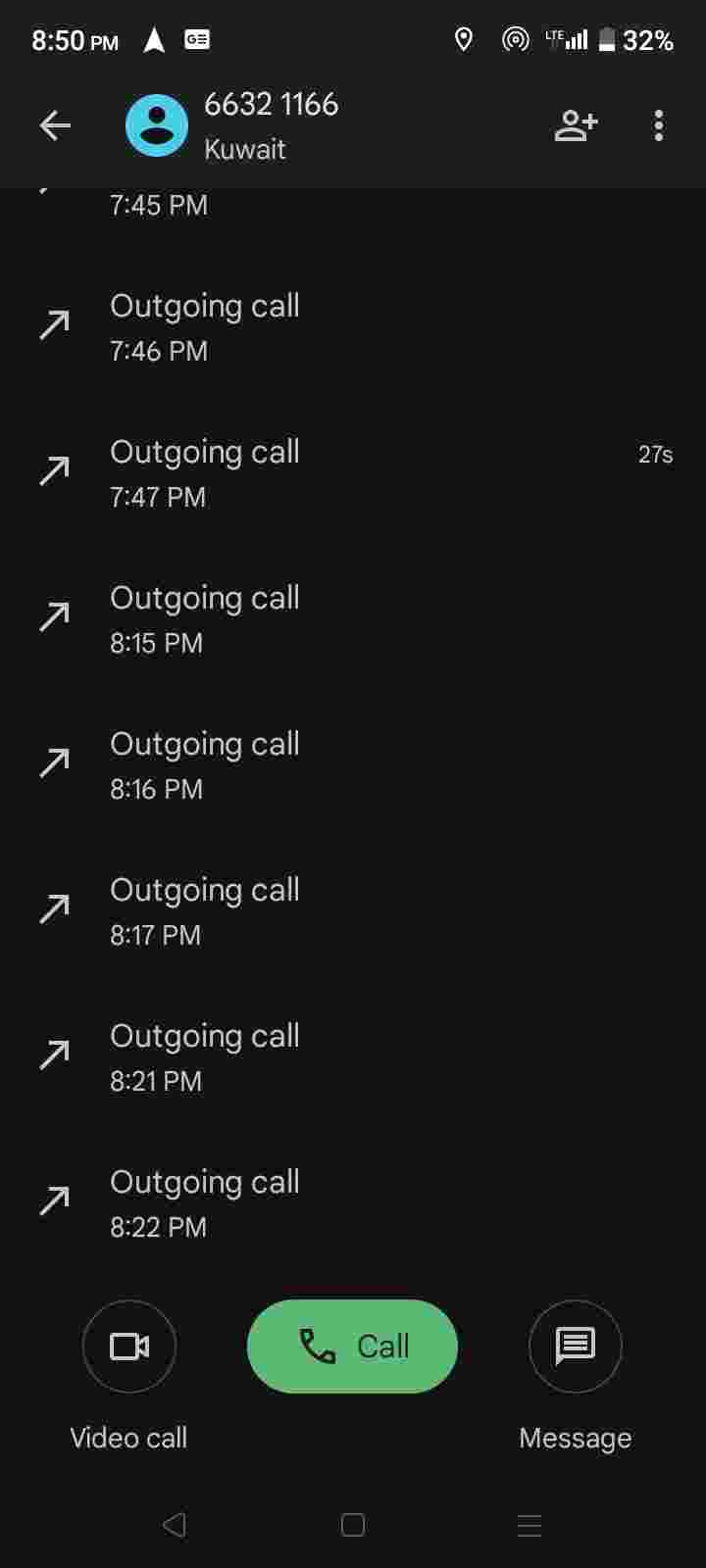The height and width of the screenshot is (1568, 706).
Task: Add 6632 1166 to contacts
Action: coord(576,125)
